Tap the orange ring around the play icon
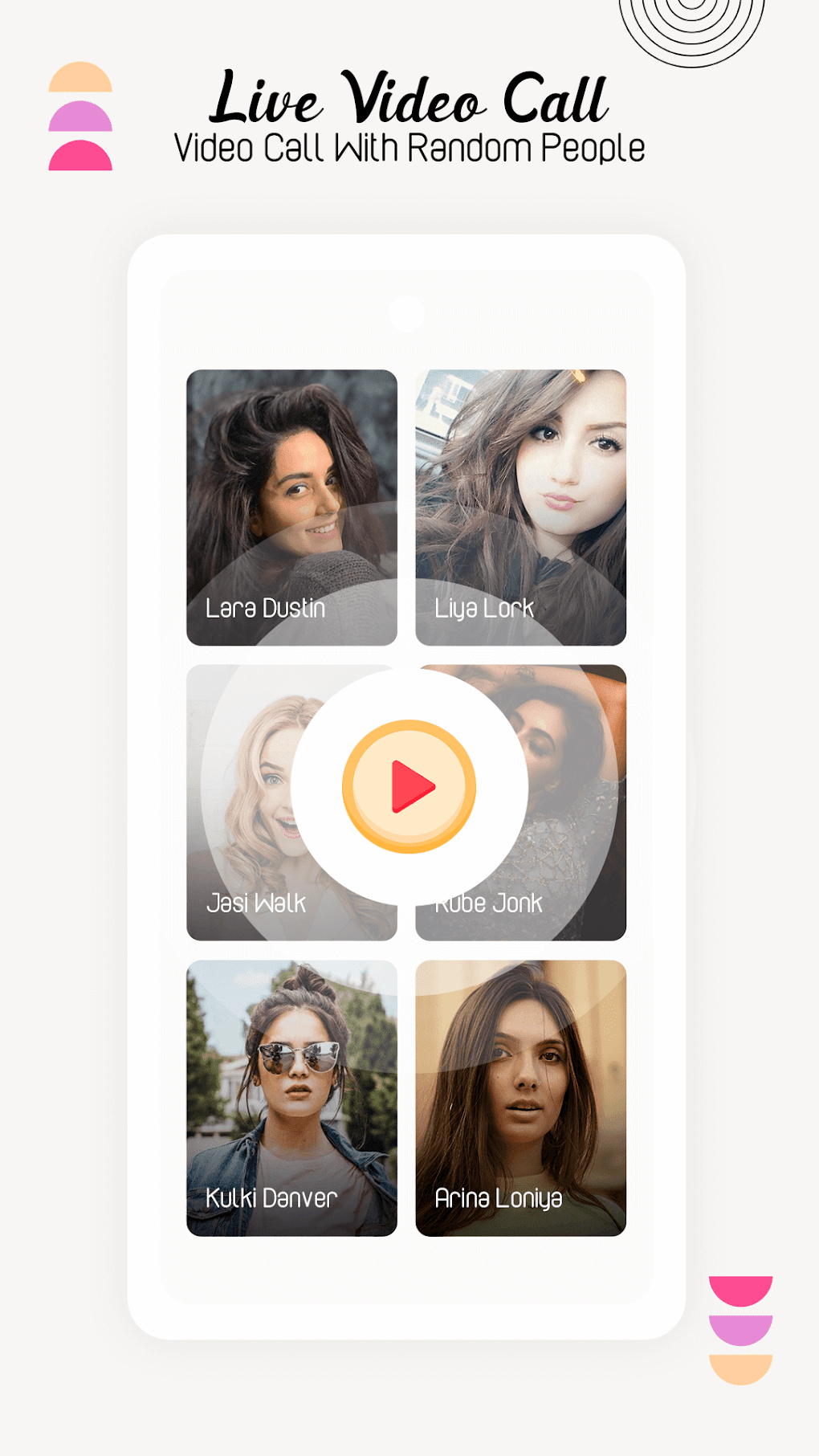This screenshot has height=1456, width=819. [408, 729]
